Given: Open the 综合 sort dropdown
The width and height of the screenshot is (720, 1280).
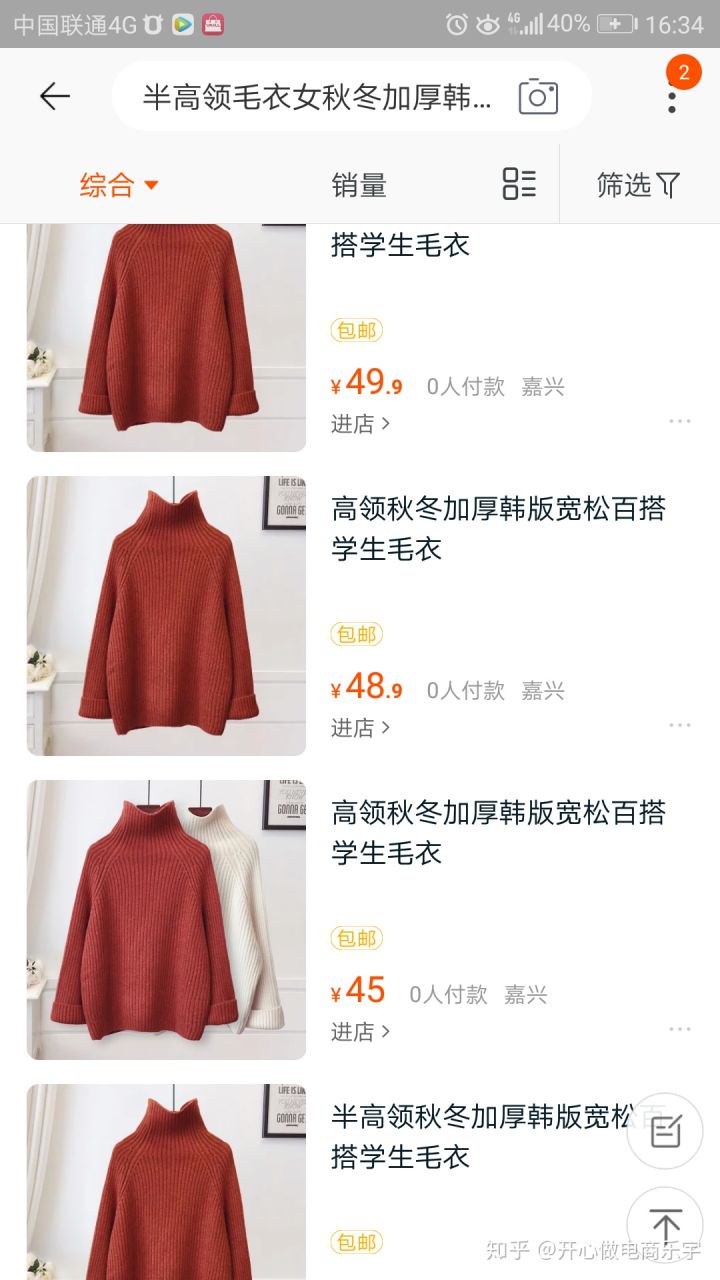Looking at the screenshot, I should [119, 185].
